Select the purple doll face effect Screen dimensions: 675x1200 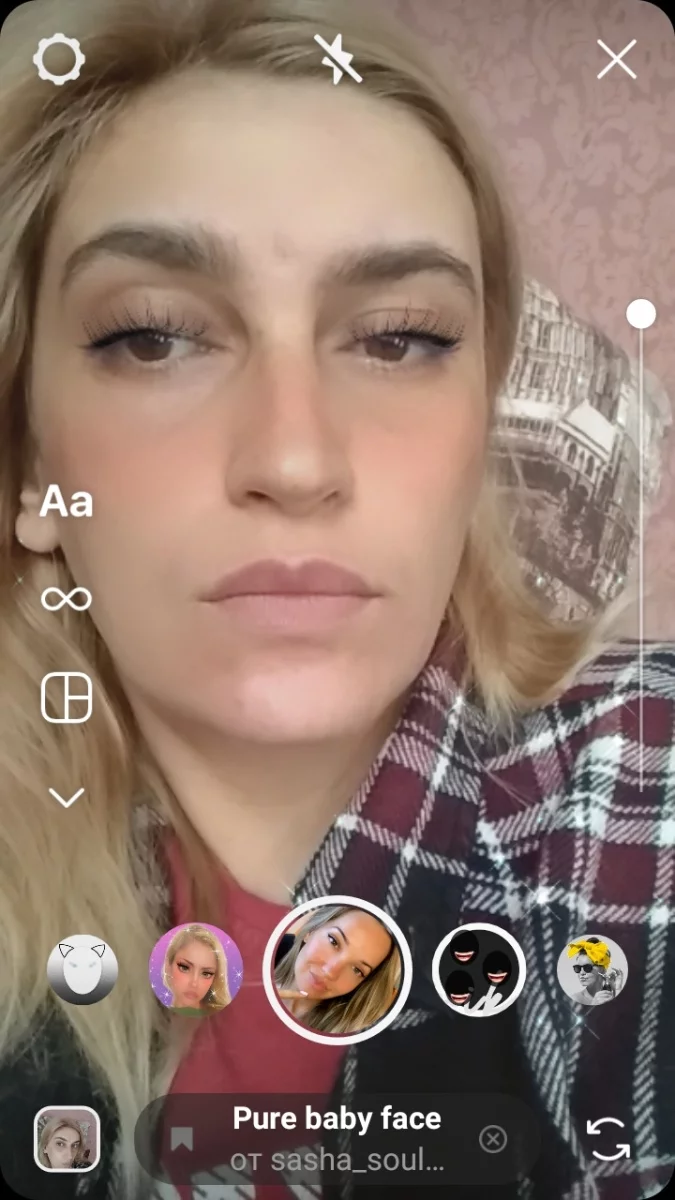(196, 970)
